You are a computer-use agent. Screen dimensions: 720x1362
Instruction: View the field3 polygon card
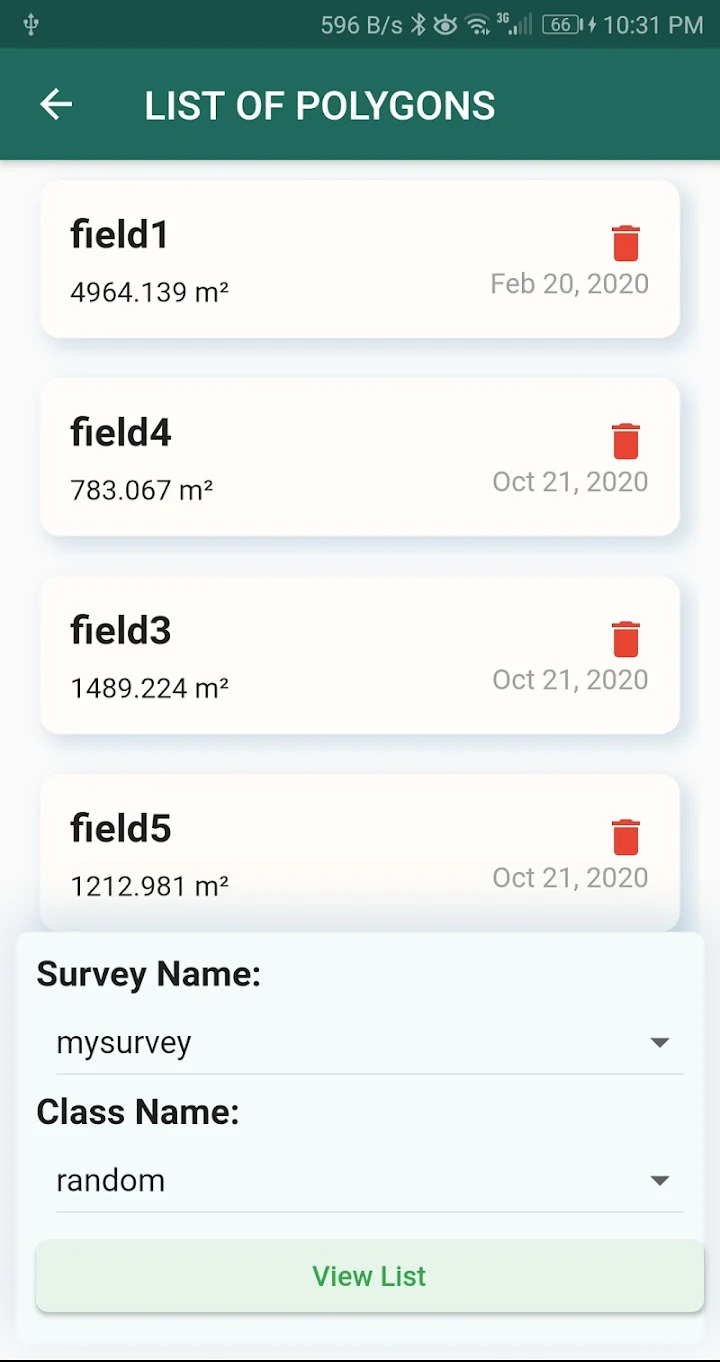(x=360, y=655)
